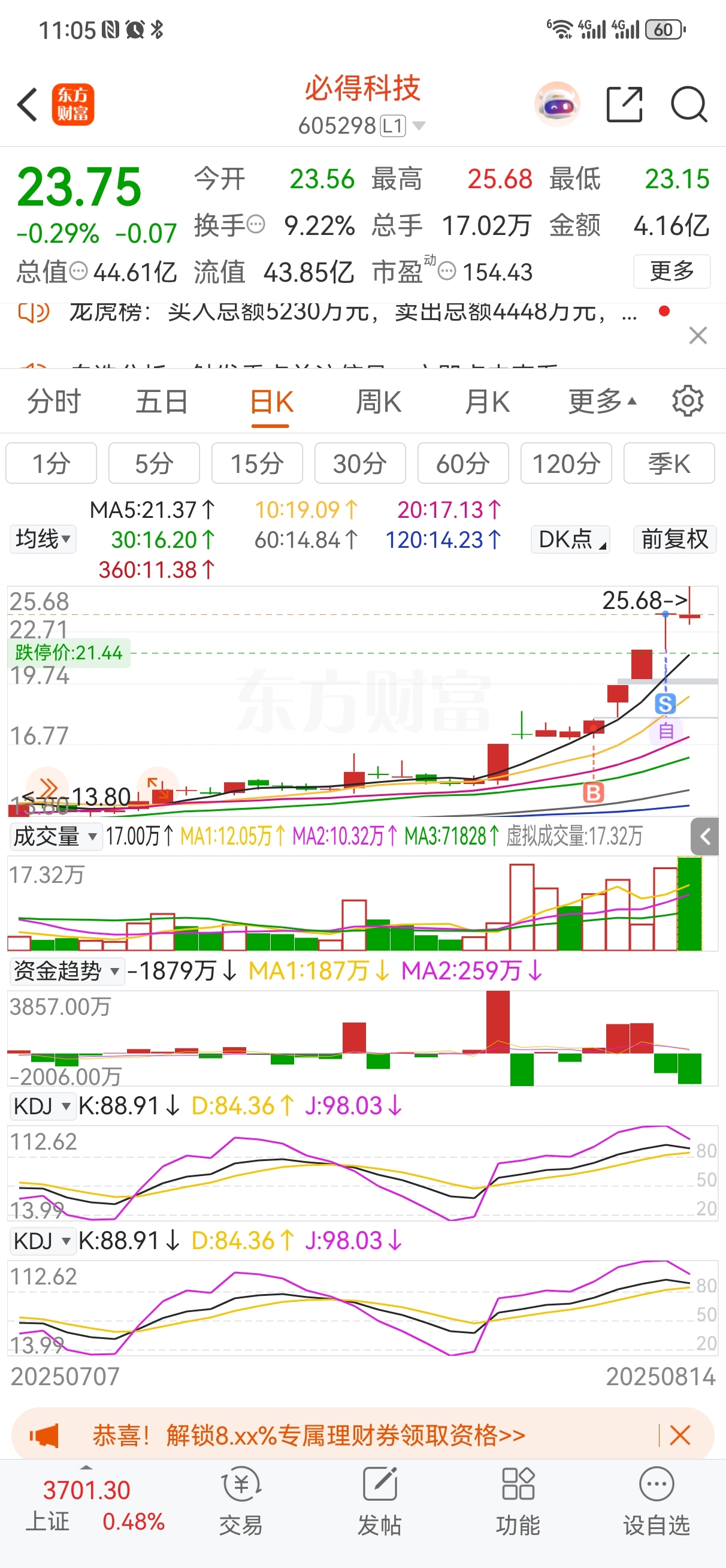The width and height of the screenshot is (726, 1568).
Task: Go back using the top-left arrow
Action: (28, 105)
